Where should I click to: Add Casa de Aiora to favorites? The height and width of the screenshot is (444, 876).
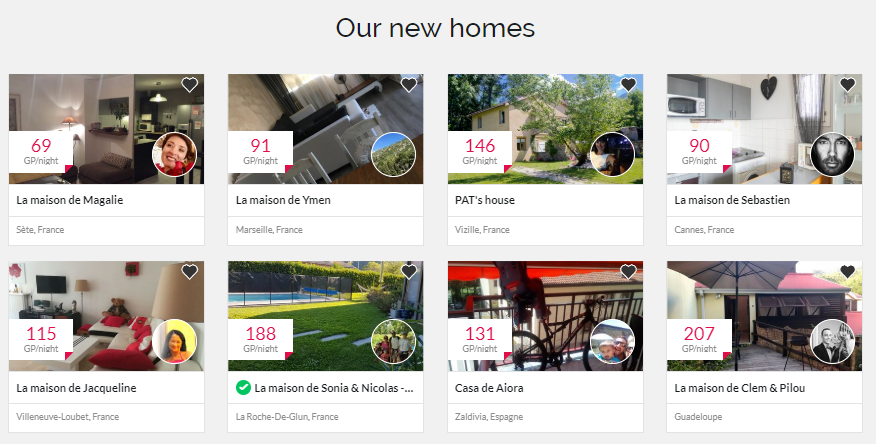[x=629, y=272]
